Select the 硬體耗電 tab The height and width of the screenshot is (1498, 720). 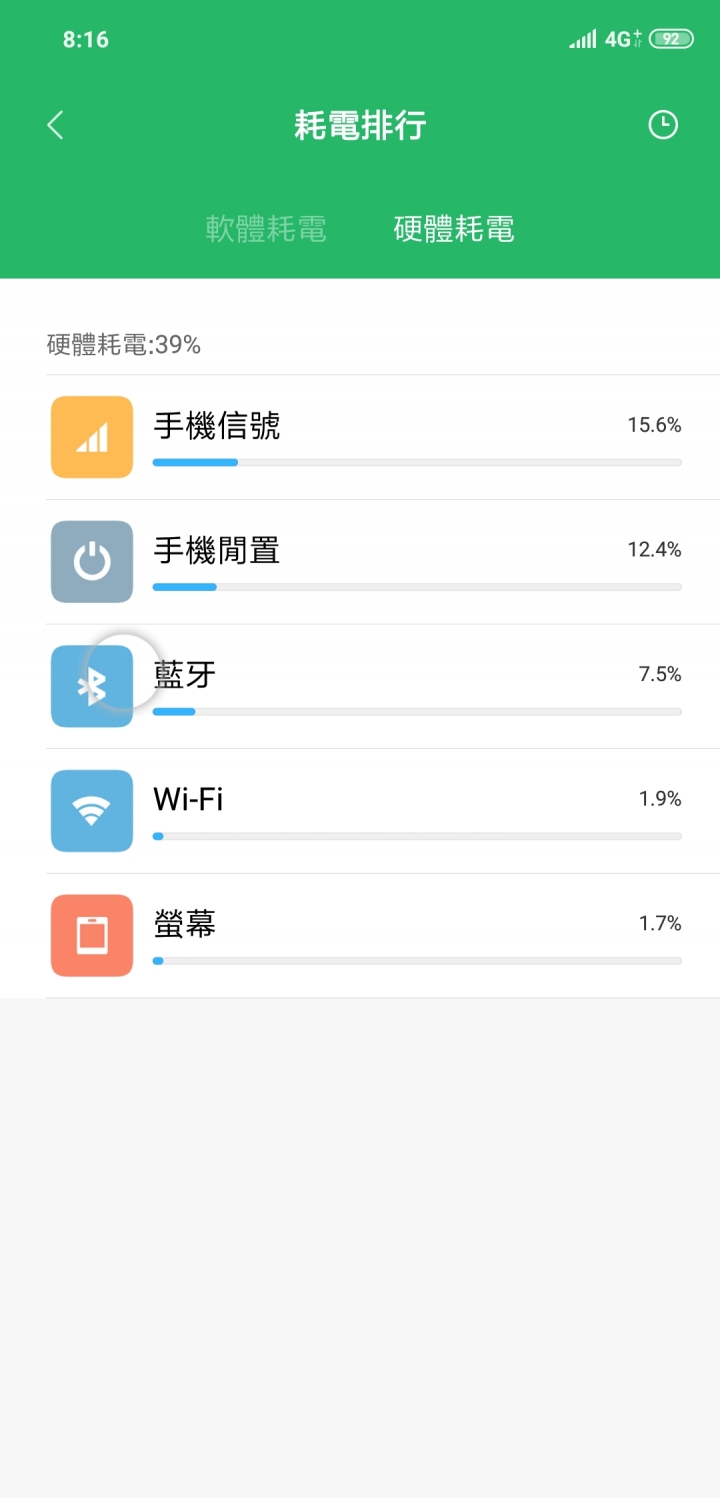454,229
